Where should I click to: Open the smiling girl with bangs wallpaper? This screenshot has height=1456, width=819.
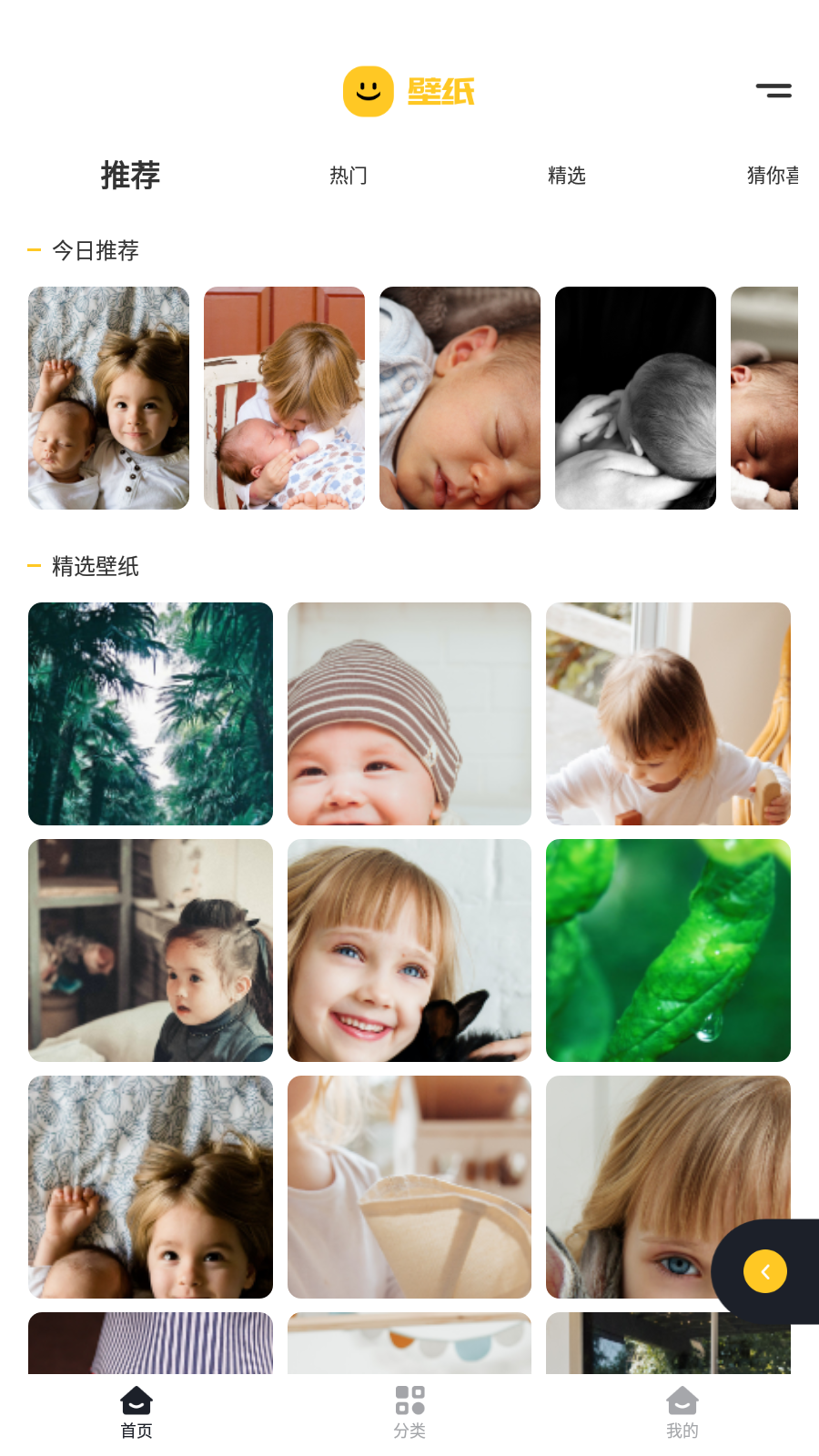[x=409, y=950]
